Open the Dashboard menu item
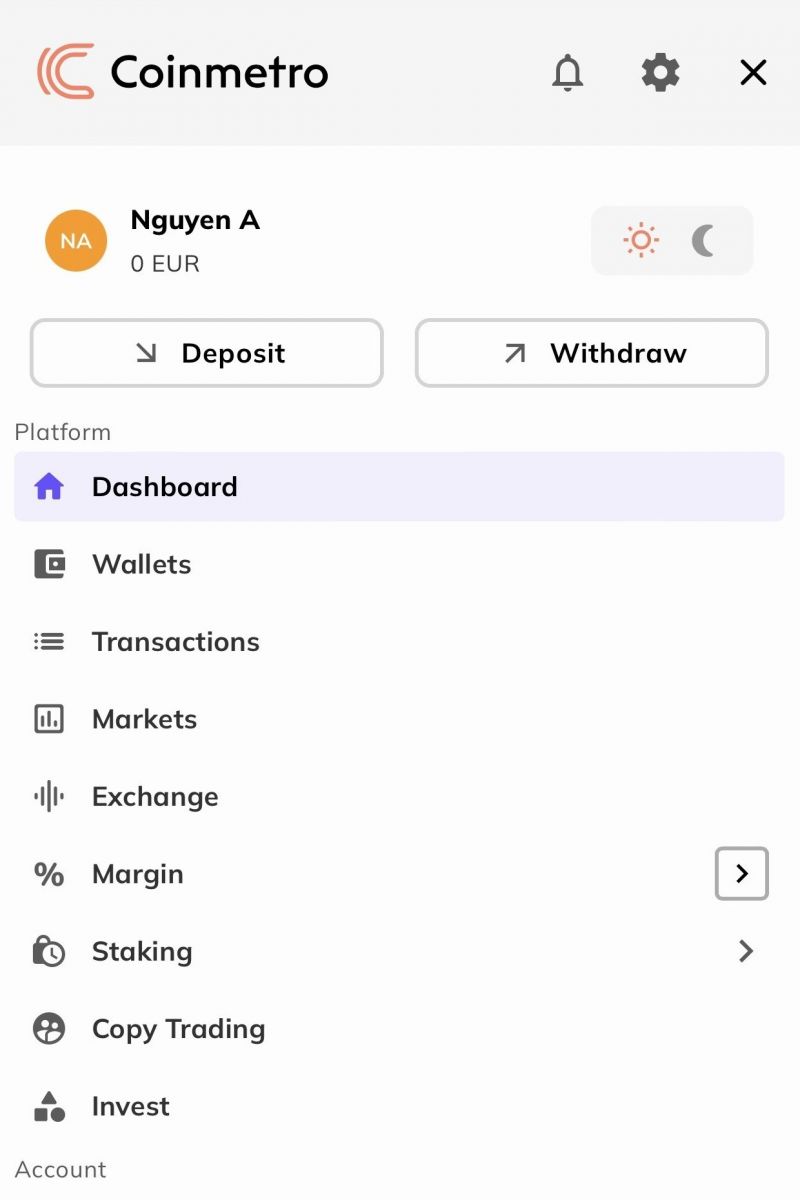Screen dimensions: 800x1200 coord(164,486)
